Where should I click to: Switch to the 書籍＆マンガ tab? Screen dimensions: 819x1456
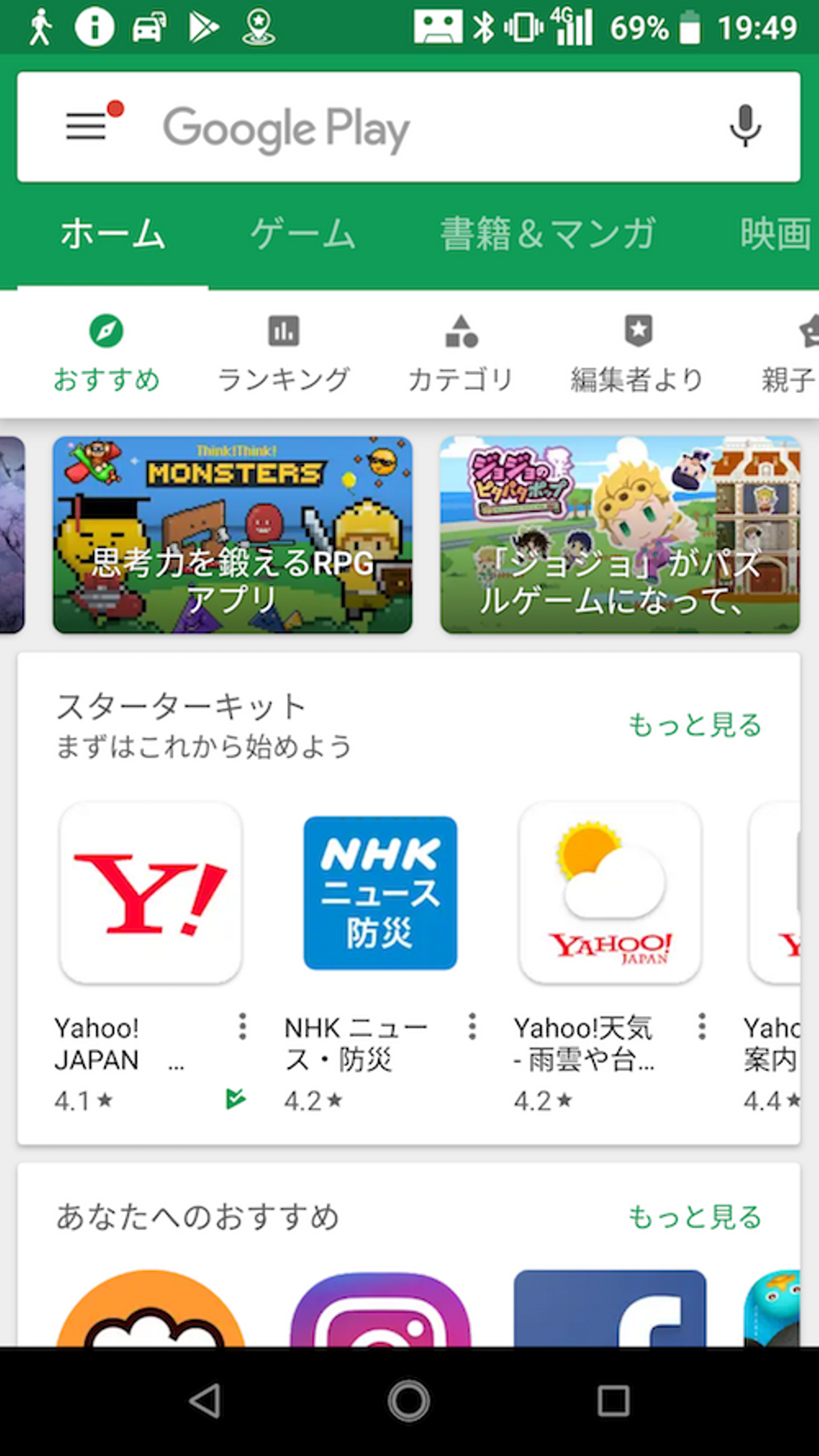click(x=548, y=234)
